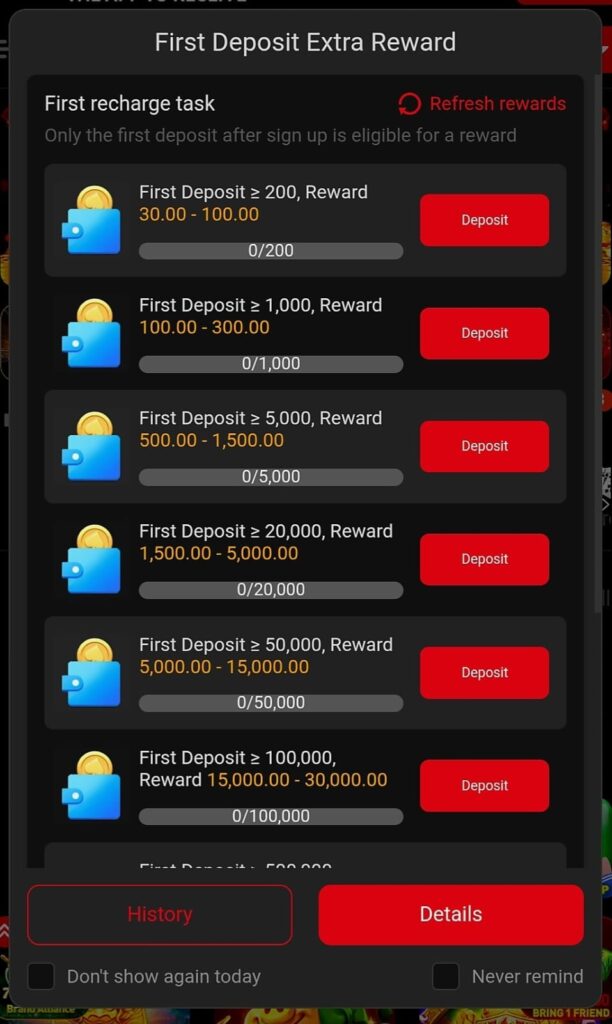The width and height of the screenshot is (612, 1024).
Task: Open the History button
Action: tap(160, 914)
